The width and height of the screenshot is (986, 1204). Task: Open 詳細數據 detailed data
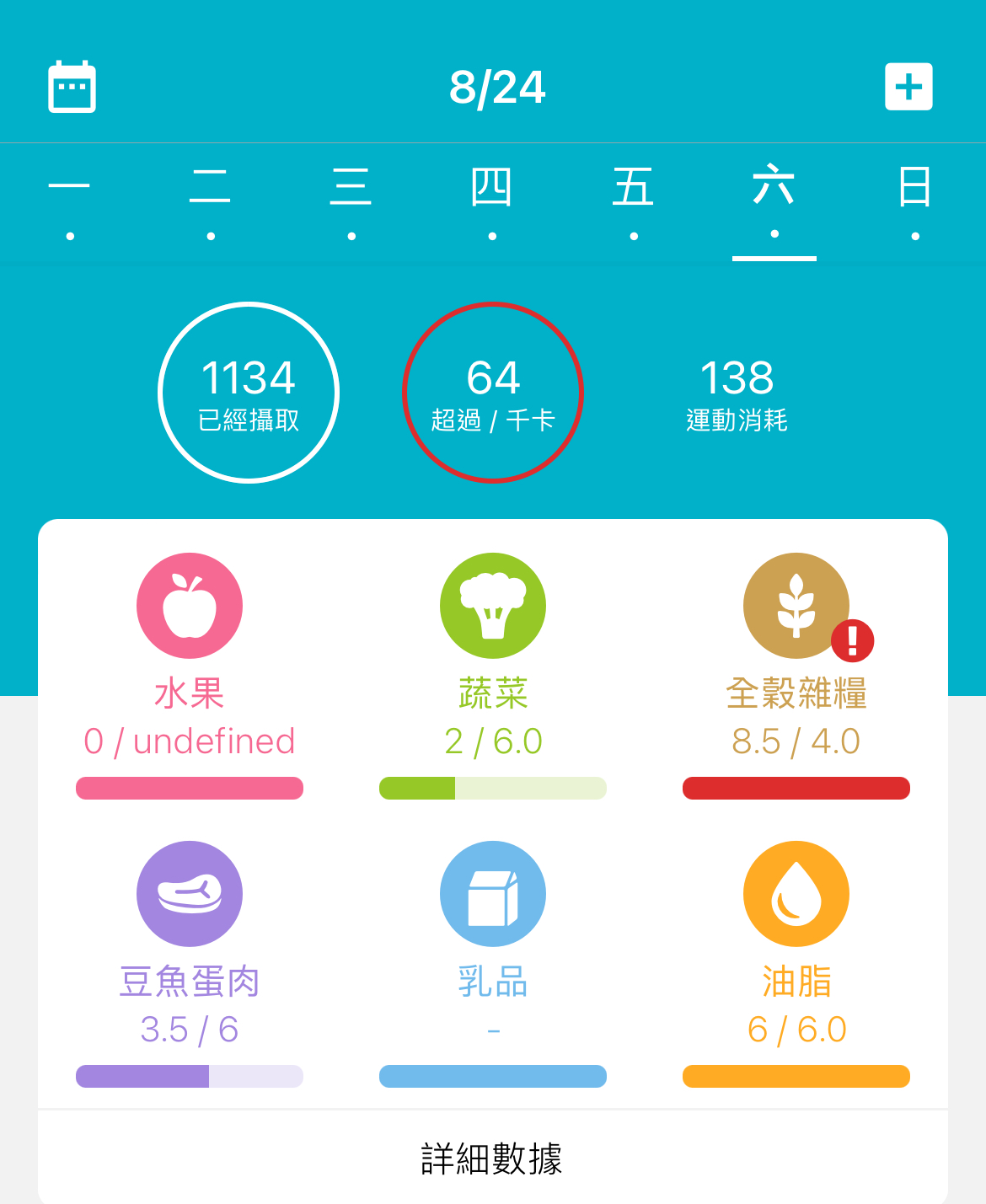pyautogui.click(x=492, y=1159)
